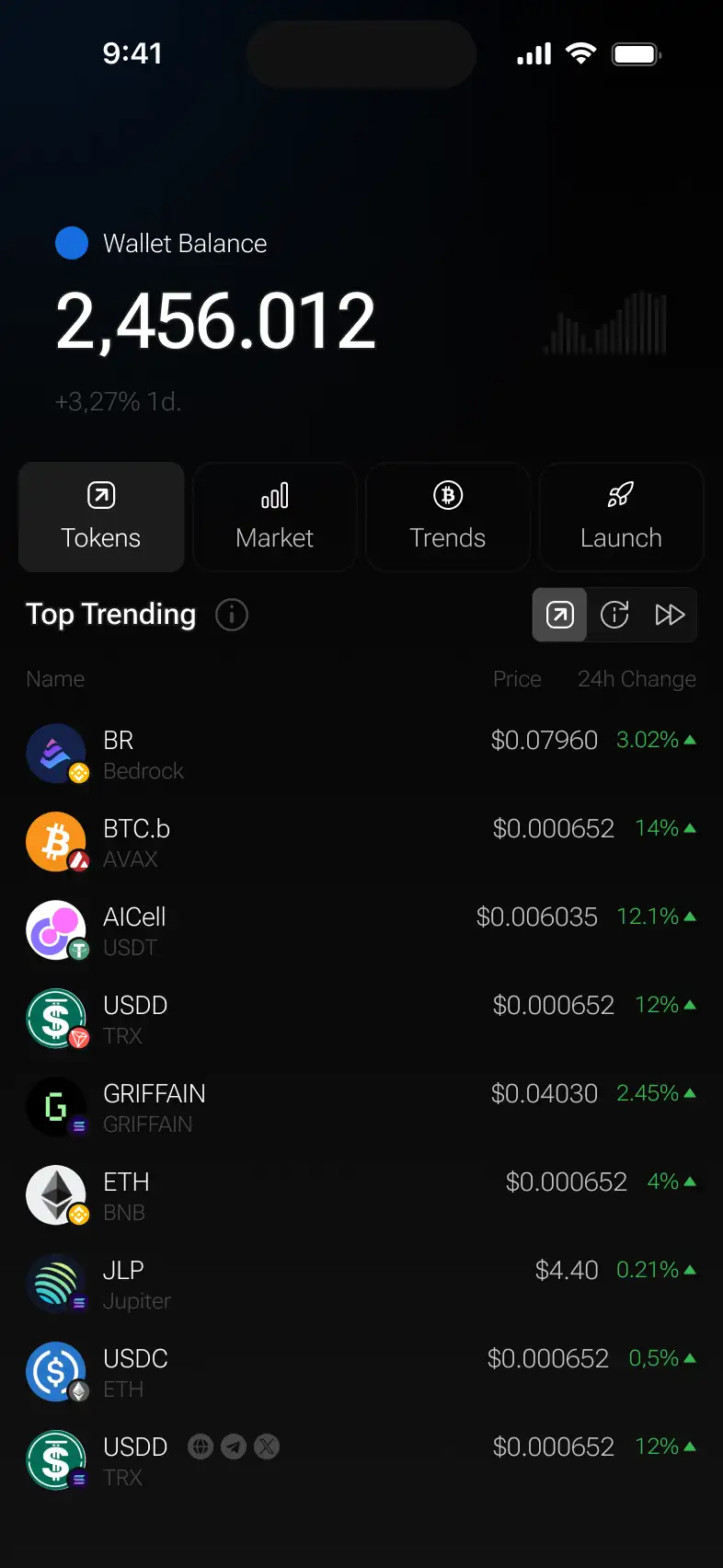This screenshot has height=1568, width=723.
Task: Tap the wallet balance chart icon
Action: coord(606,323)
